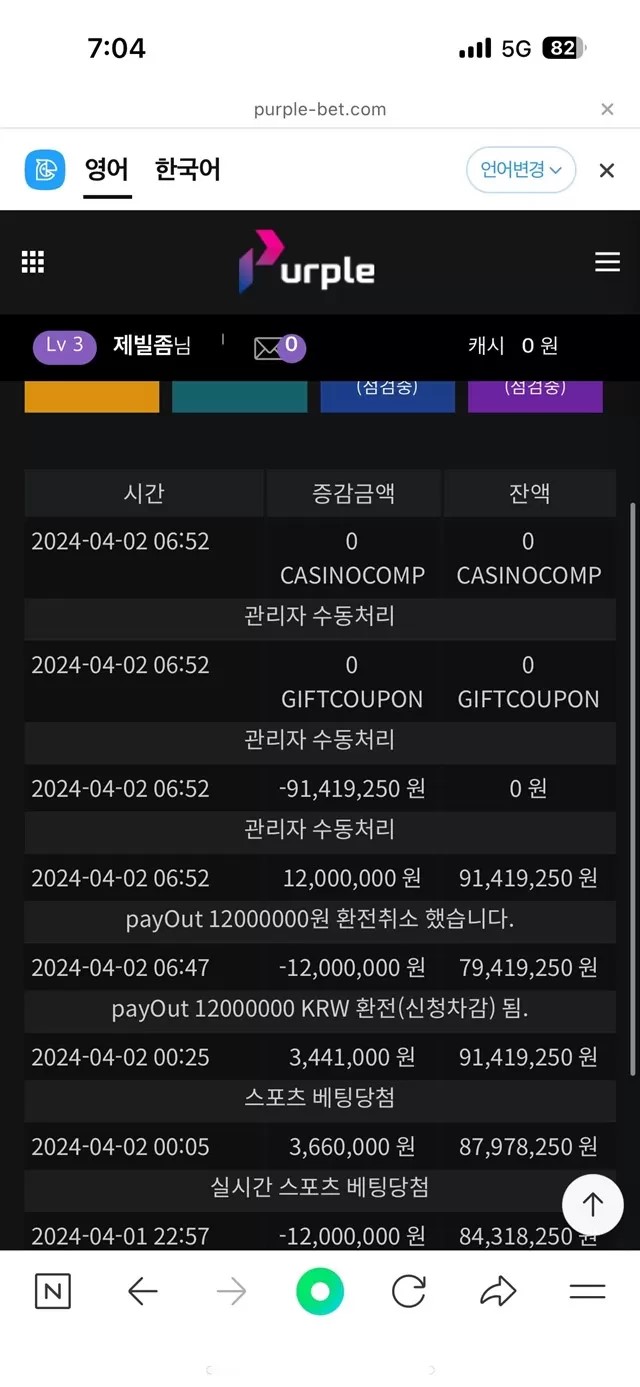
Task: Close the in-app browser page
Action: tap(607, 110)
